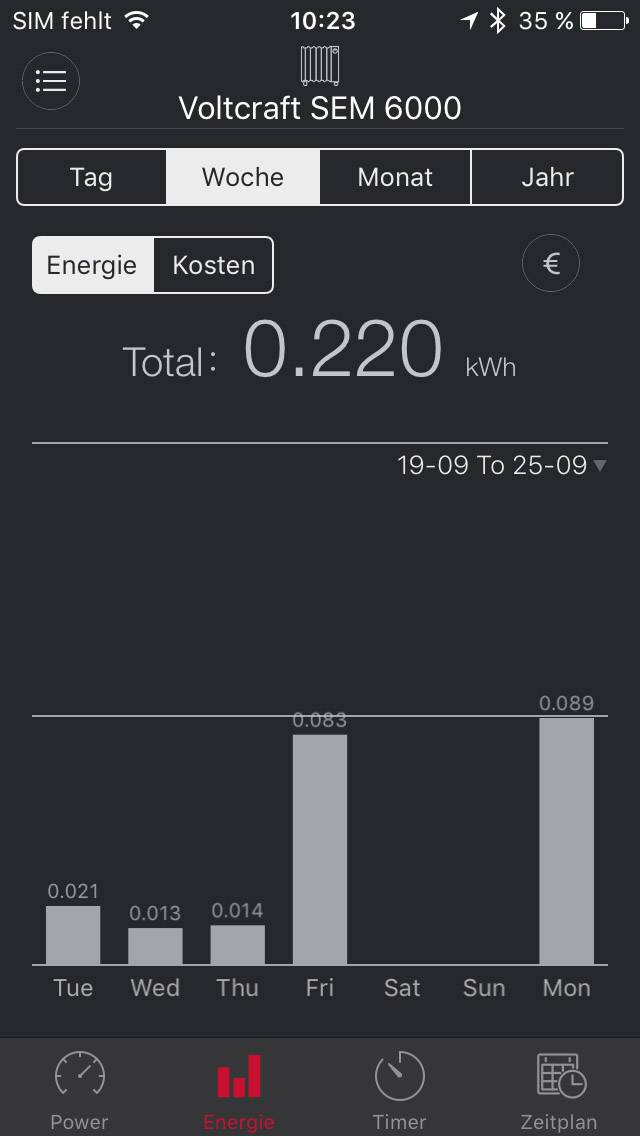Expand the 19-09 To 25-09 date range
Viewport: 640px width, 1136px height.
pyautogui.click(x=502, y=465)
